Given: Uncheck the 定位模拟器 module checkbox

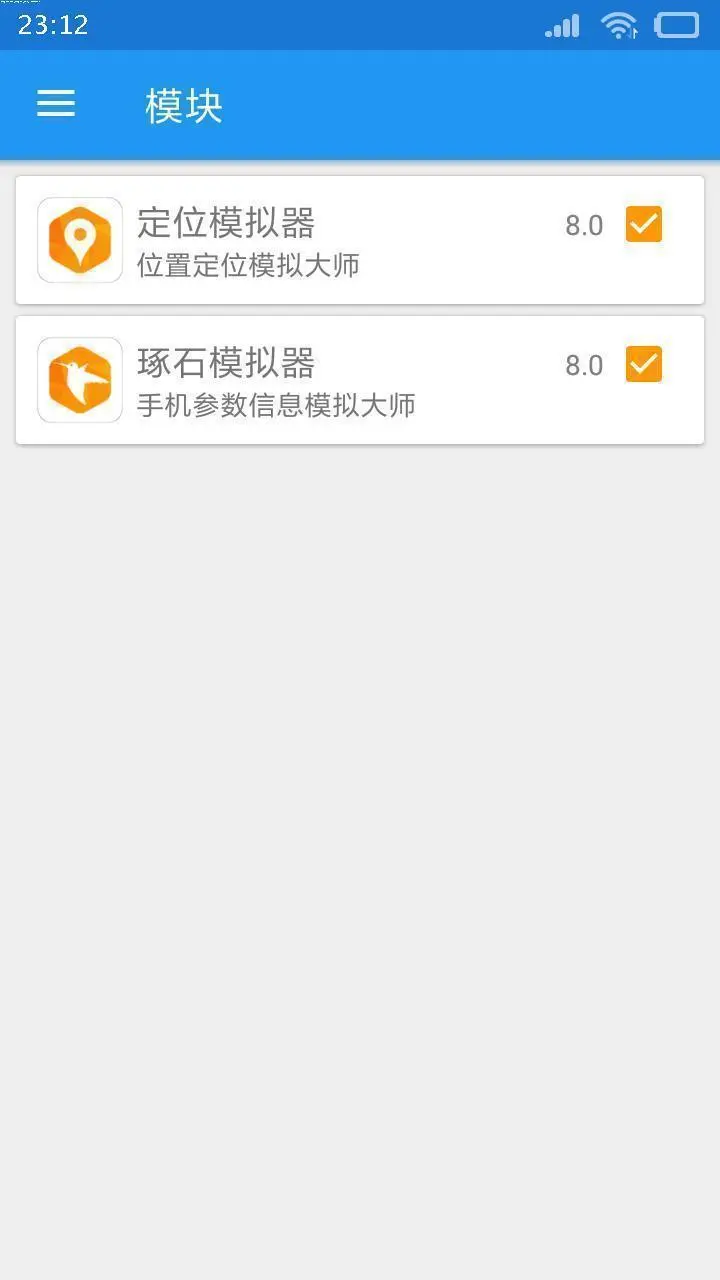Looking at the screenshot, I should (643, 224).
